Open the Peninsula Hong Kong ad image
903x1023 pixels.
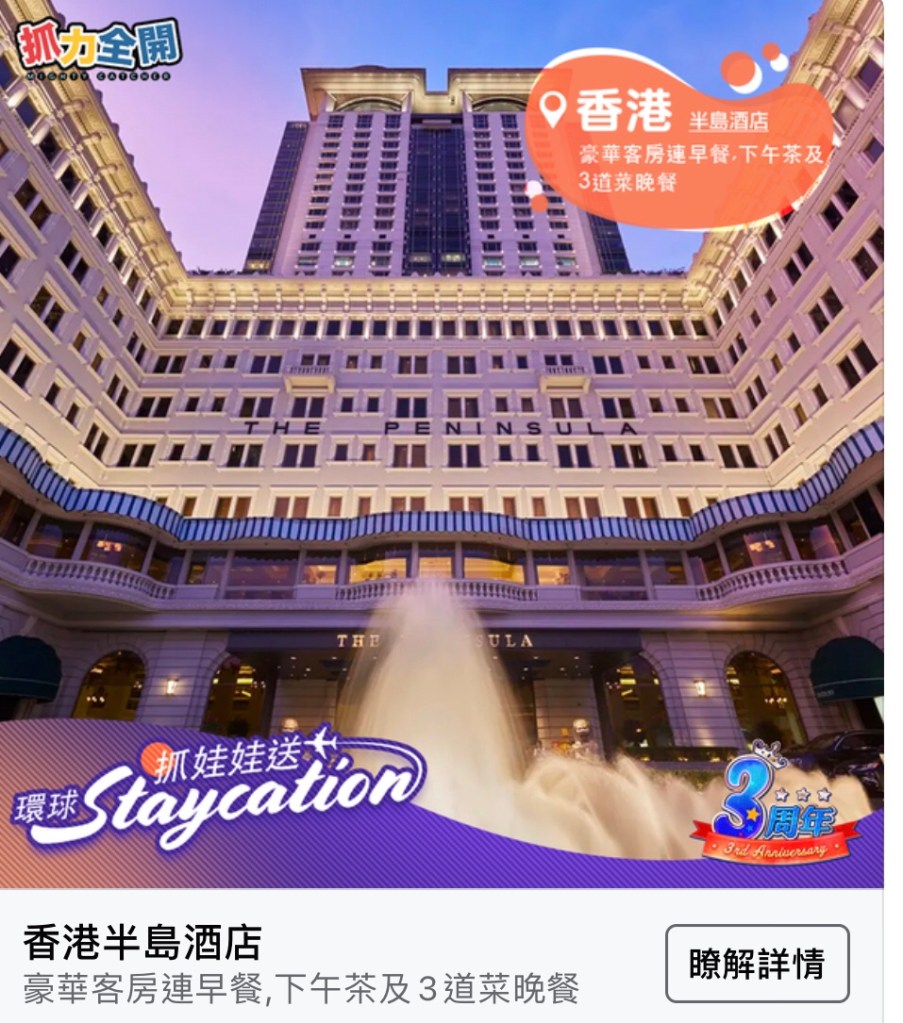coord(441,440)
